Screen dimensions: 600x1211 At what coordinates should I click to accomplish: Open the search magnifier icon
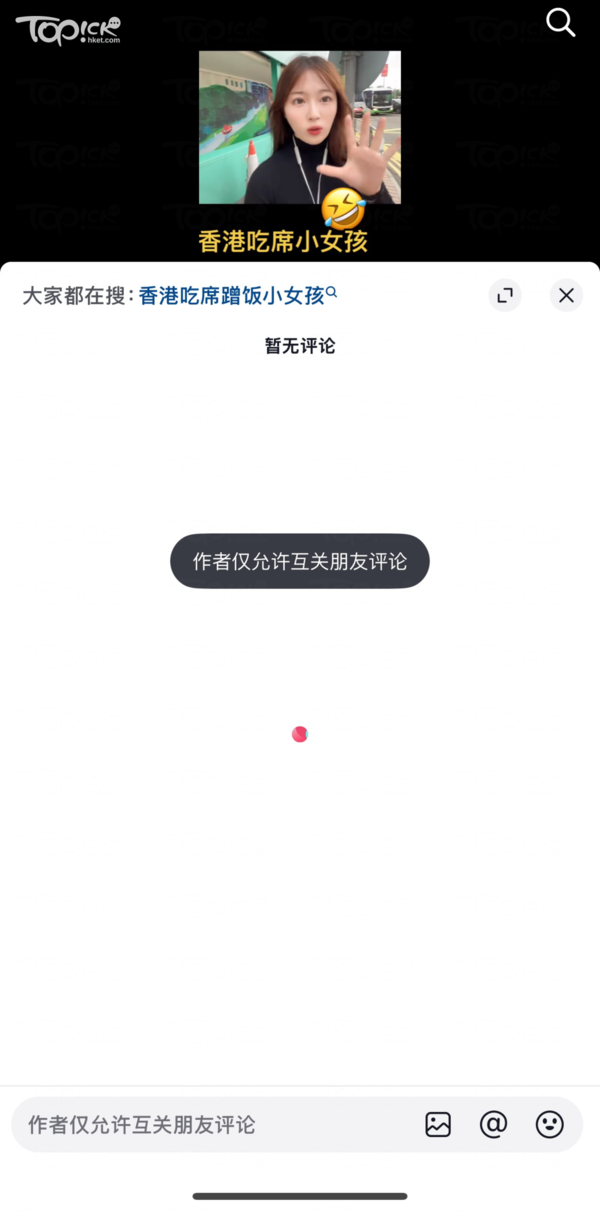tap(561, 22)
